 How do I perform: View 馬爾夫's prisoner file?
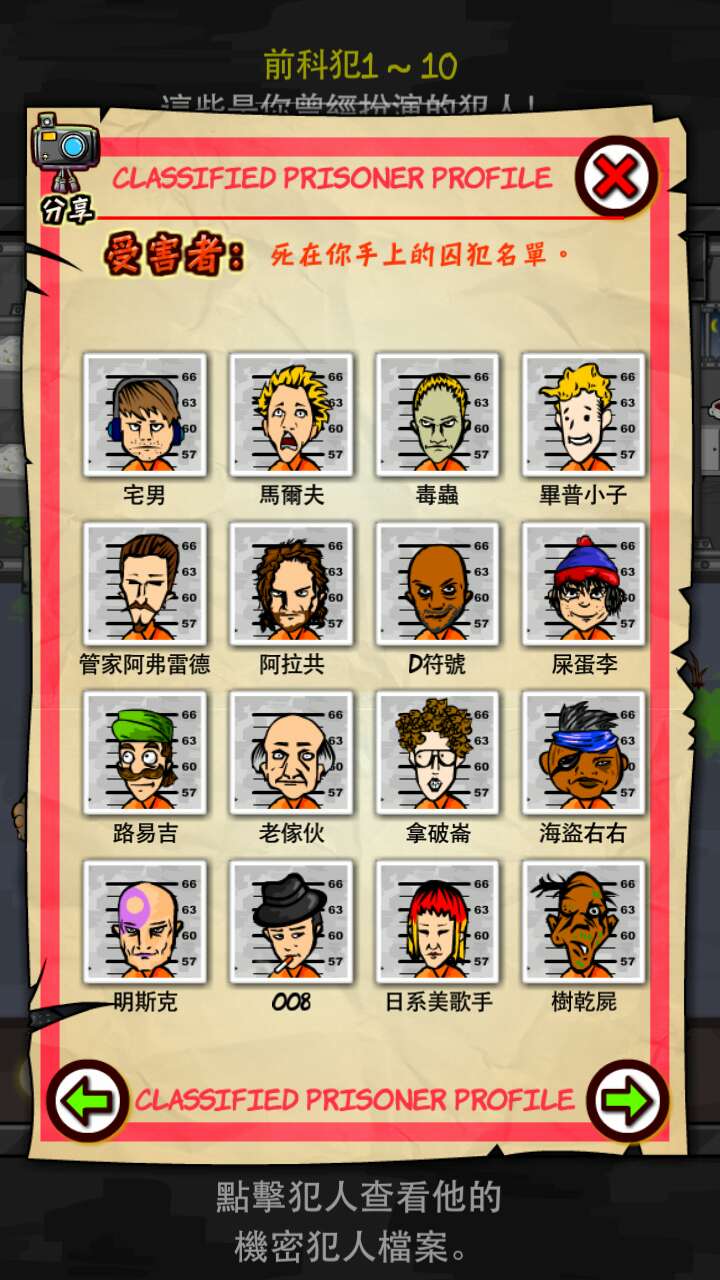[291, 414]
